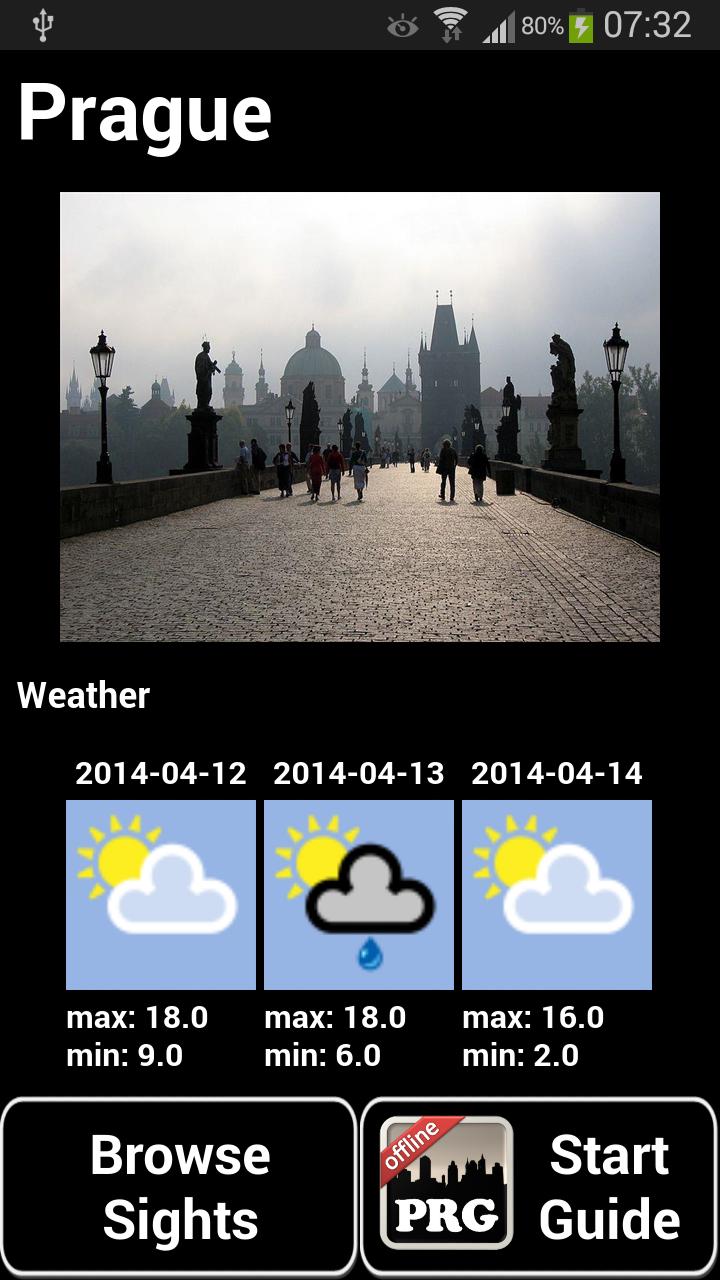Click the 2014-04-12 date label
This screenshot has height=1280, width=720.
coord(160,772)
